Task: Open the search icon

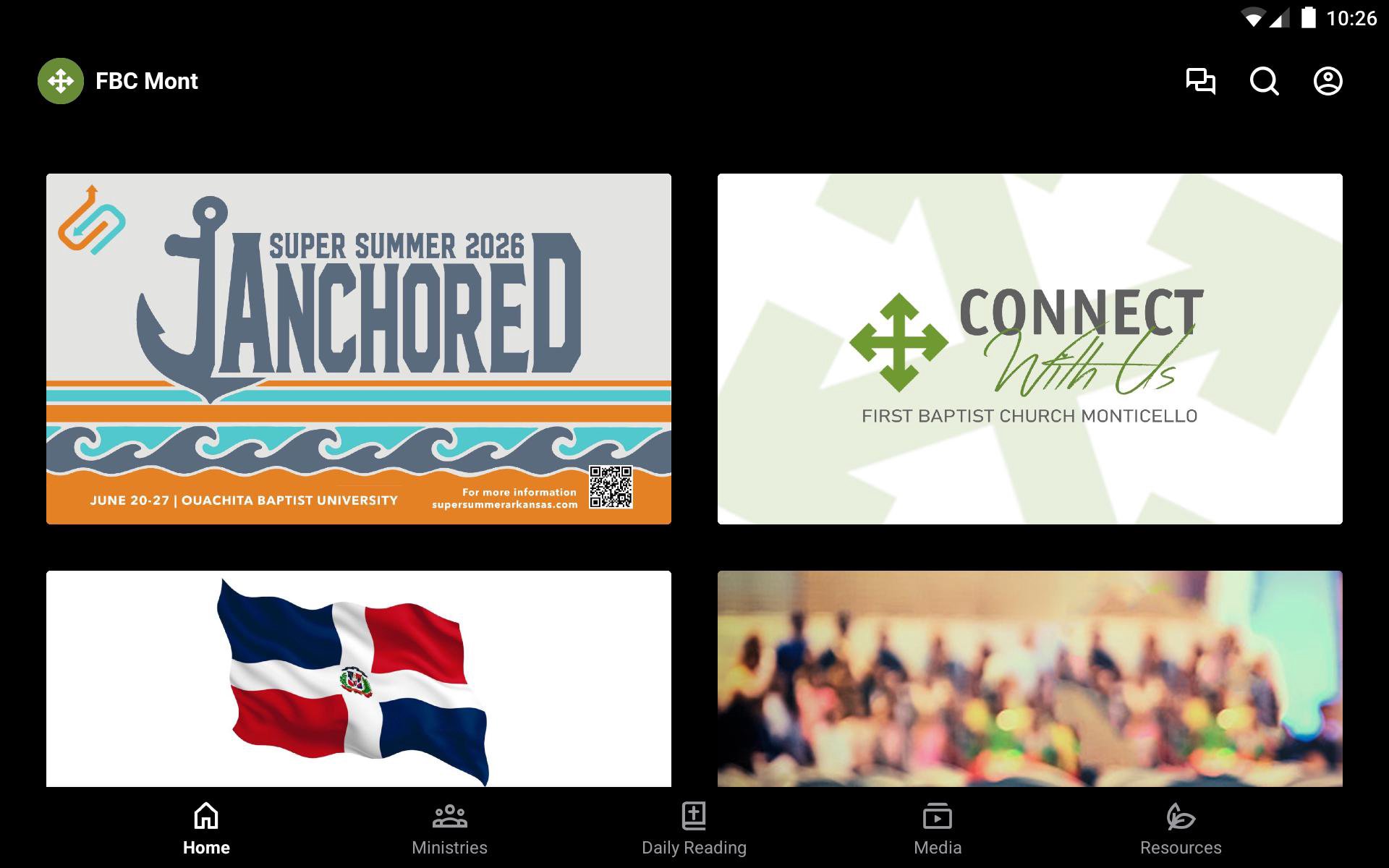Action: tap(1264, 81)
